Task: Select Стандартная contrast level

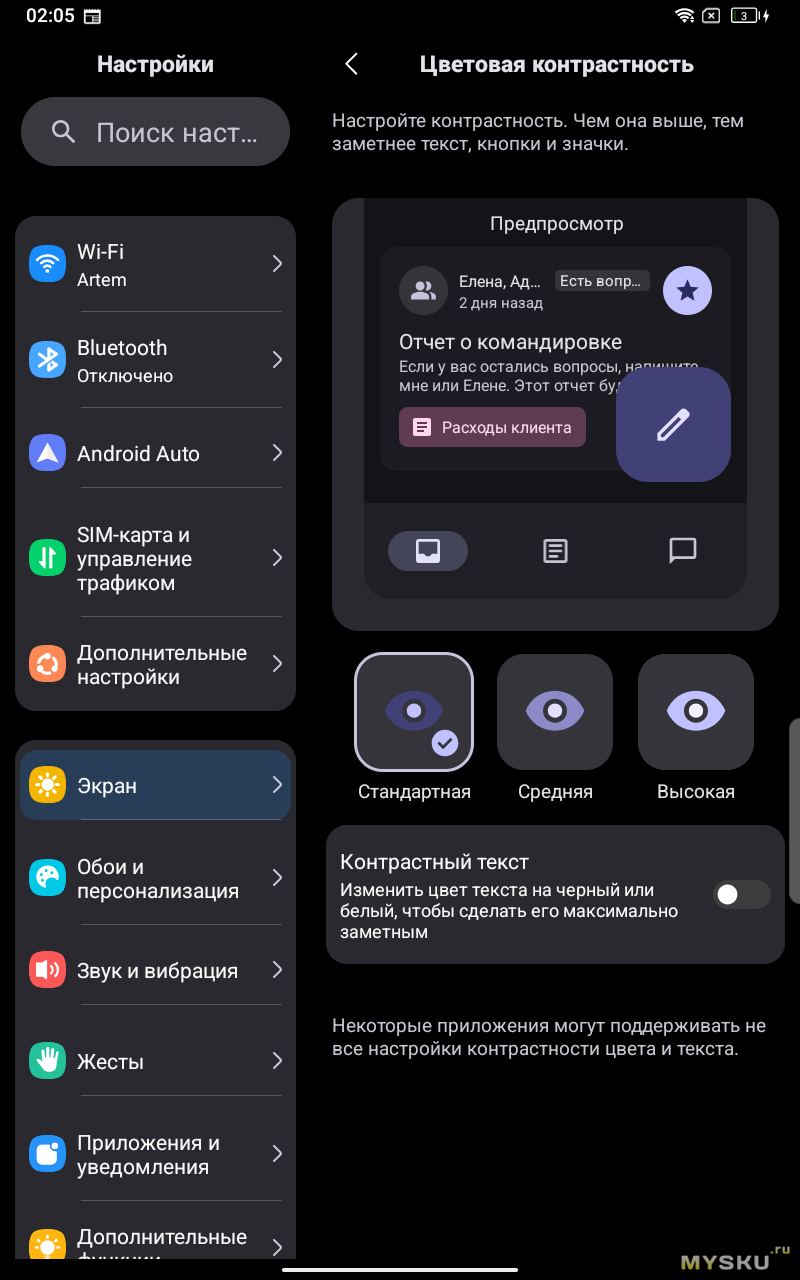Action: [414, 712]
